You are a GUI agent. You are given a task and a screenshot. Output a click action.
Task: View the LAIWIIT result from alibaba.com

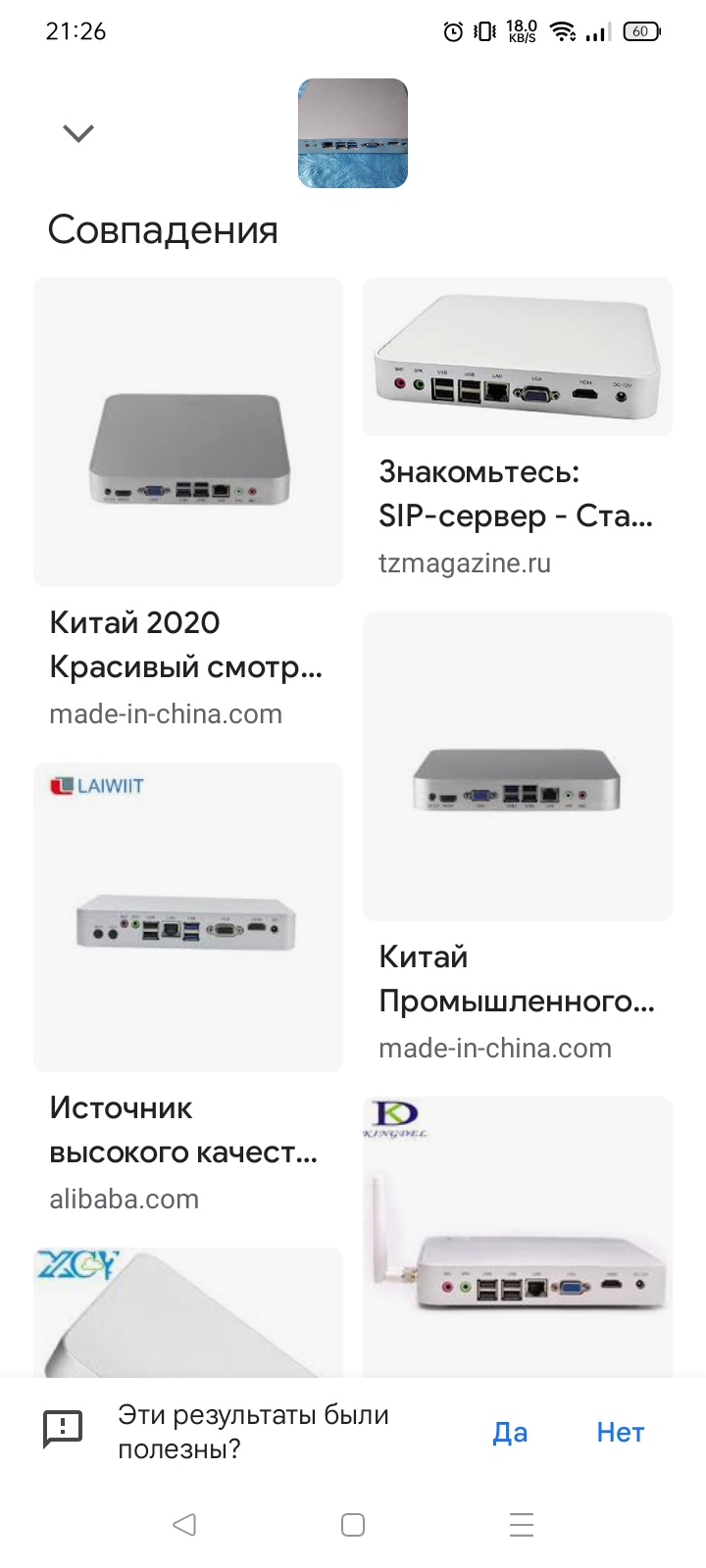point(188,917)
